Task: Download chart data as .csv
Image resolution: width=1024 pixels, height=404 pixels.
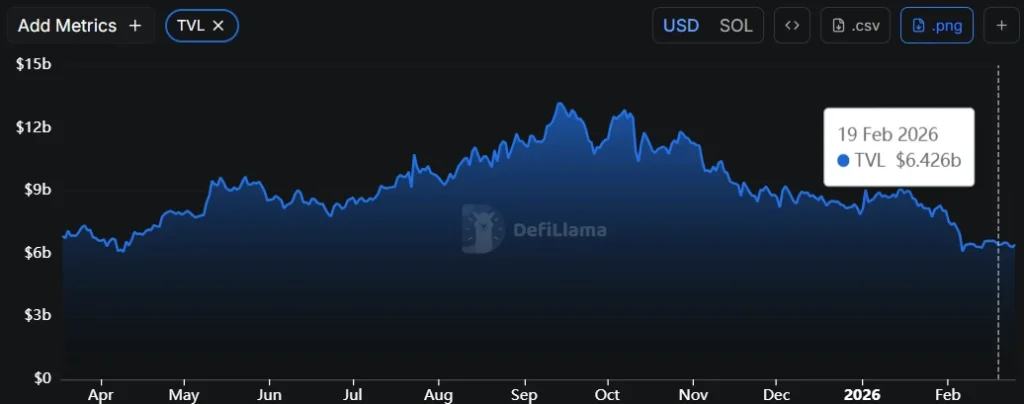Action: tap(855, 26)
